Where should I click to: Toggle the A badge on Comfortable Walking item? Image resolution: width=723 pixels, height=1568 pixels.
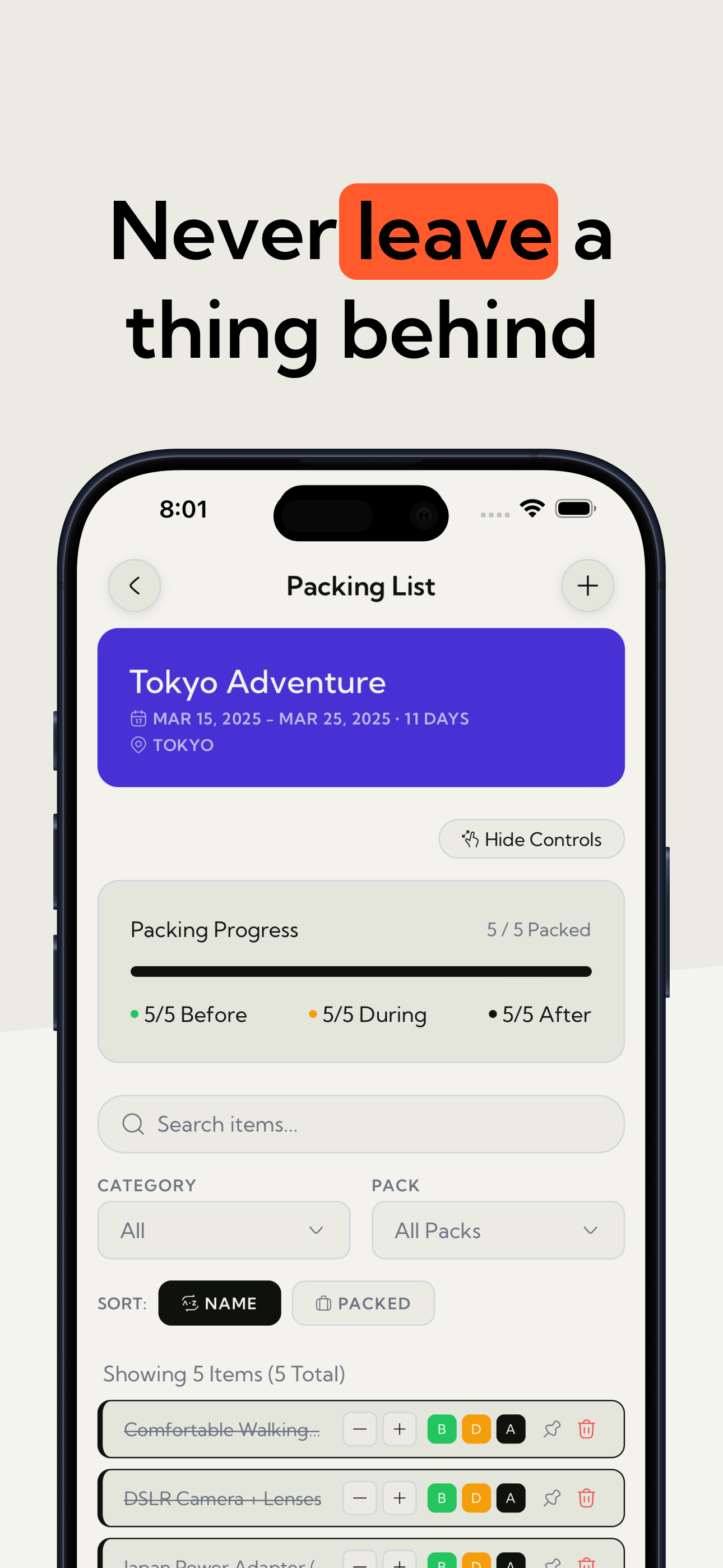511,1429
